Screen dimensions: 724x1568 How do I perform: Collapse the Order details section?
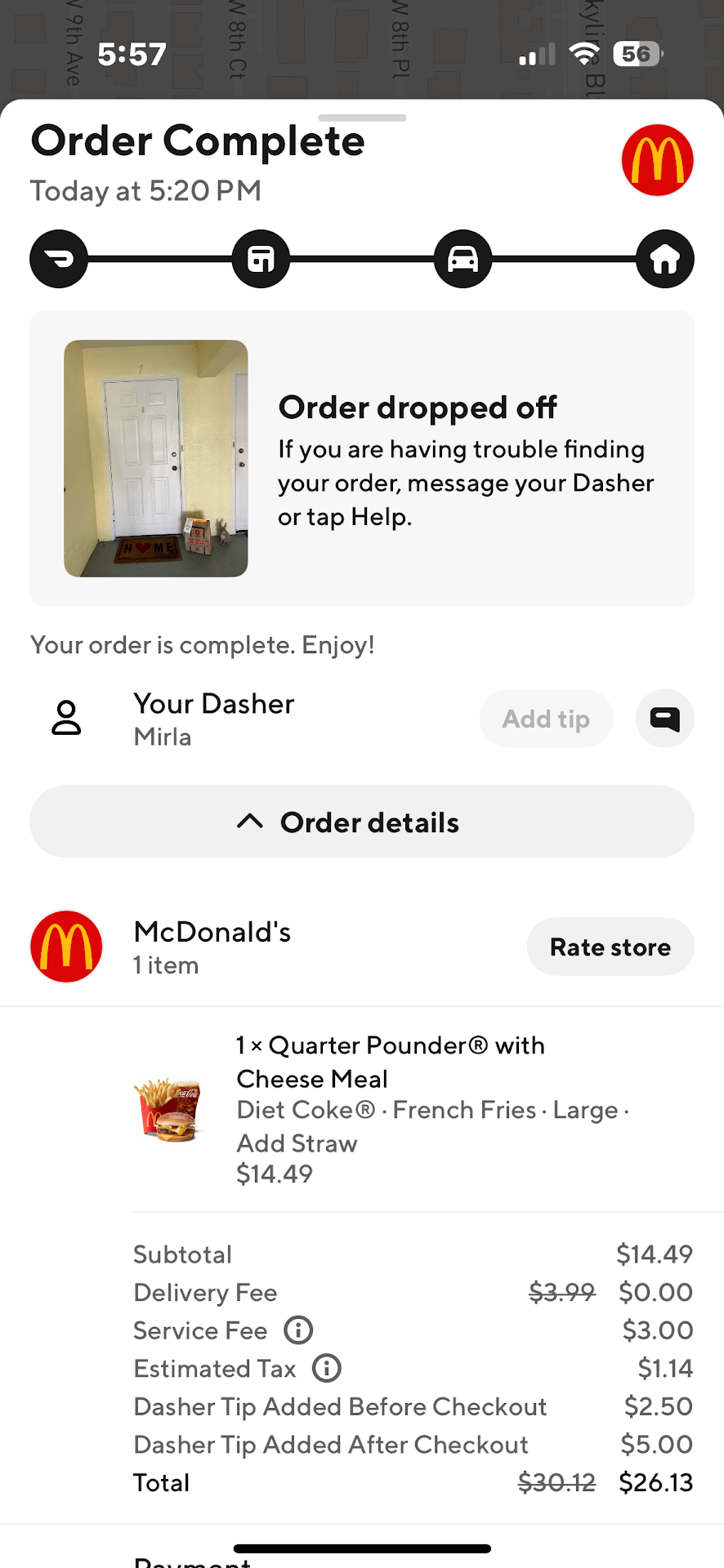coord(362,822)
